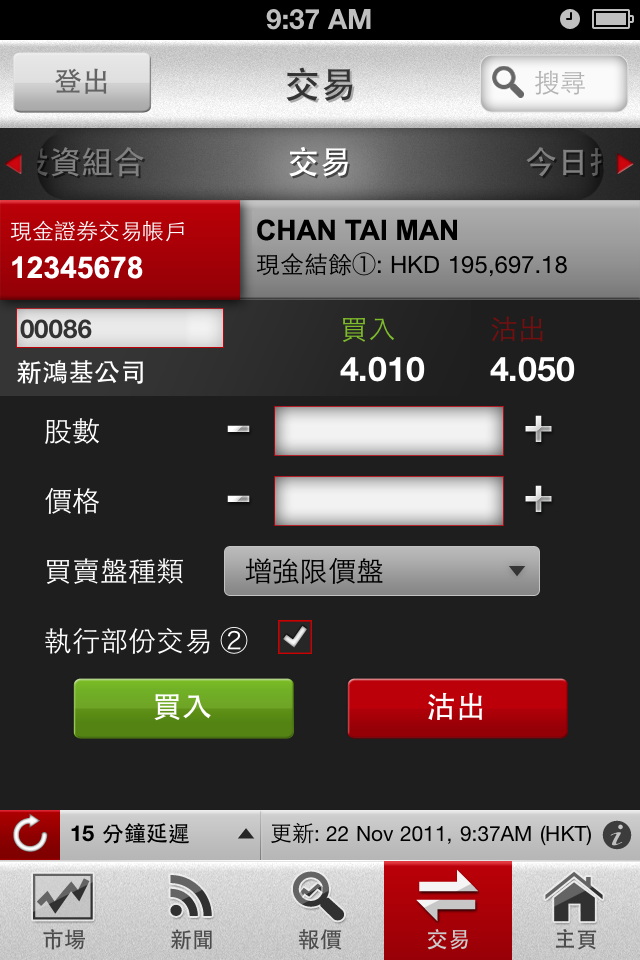
Task: Switch to the 報價 quote tab
Action: (x=320, y=910)
